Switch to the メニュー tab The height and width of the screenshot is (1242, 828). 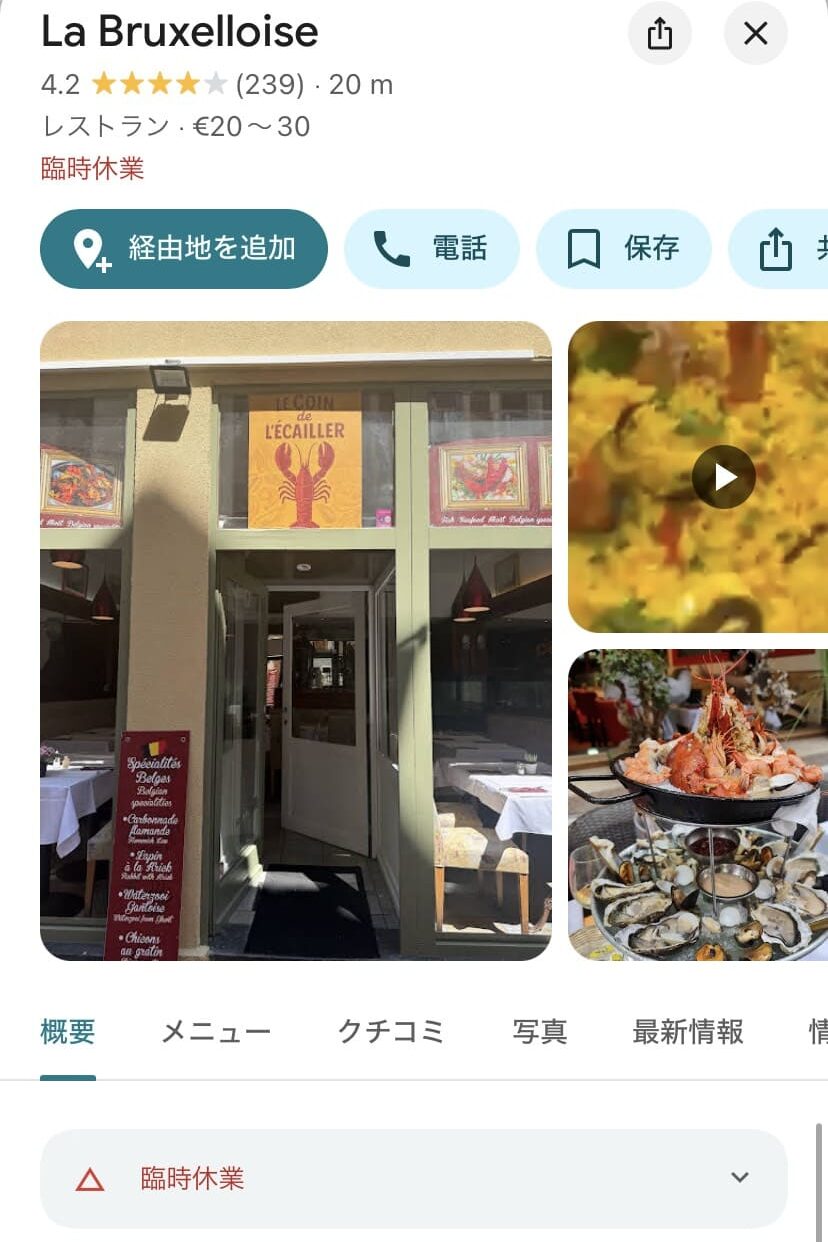tap(216, 1032)
